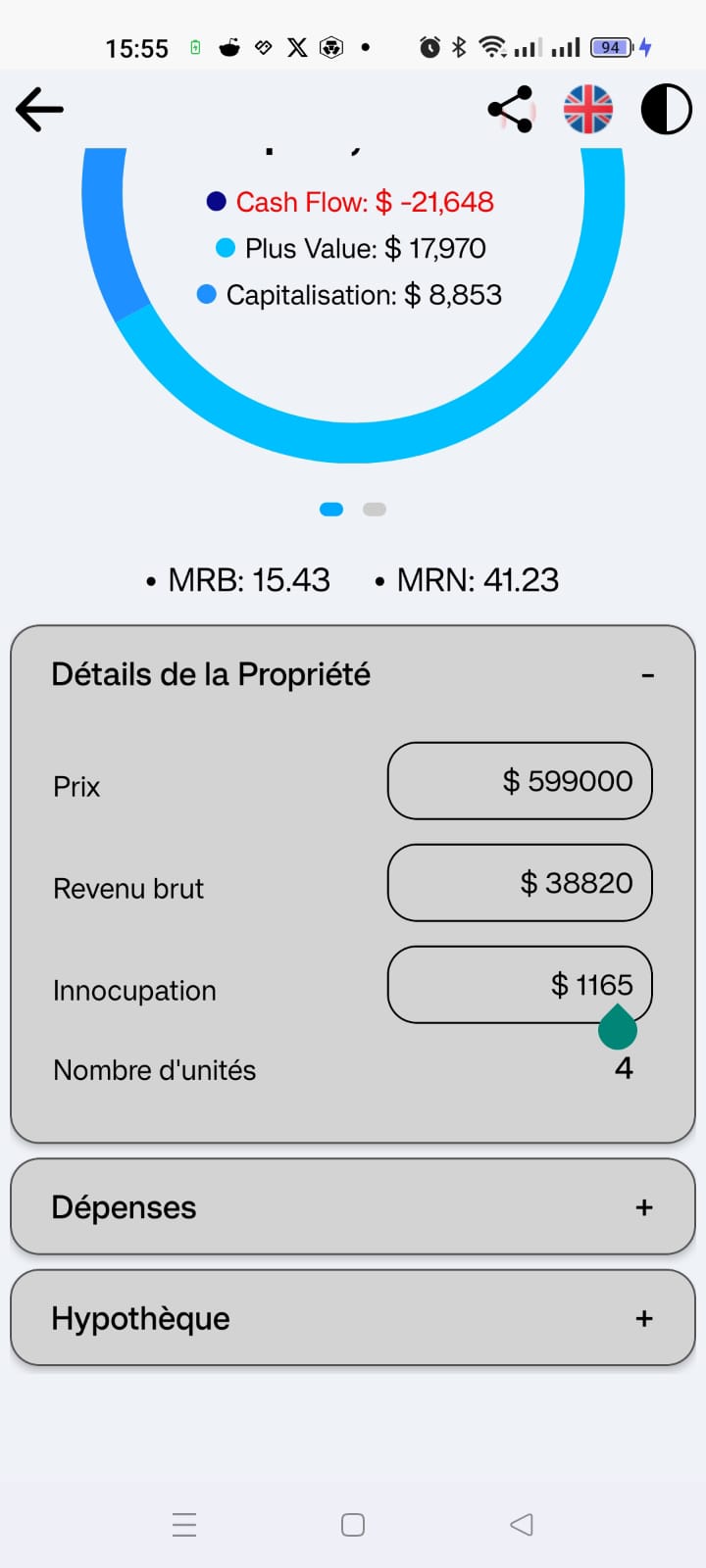This screenshot has height=1568, width=706.
Task: Open recent apps from the navigation bar
Action: point(184,1525)
